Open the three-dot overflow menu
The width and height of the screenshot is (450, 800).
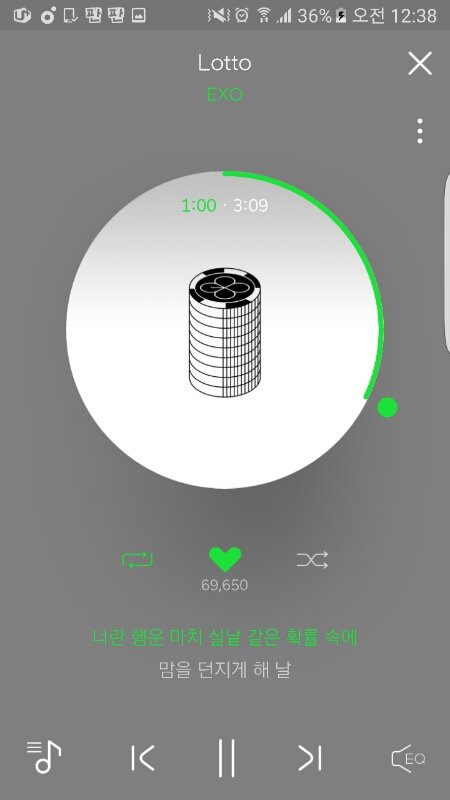(x=419, y=131)
